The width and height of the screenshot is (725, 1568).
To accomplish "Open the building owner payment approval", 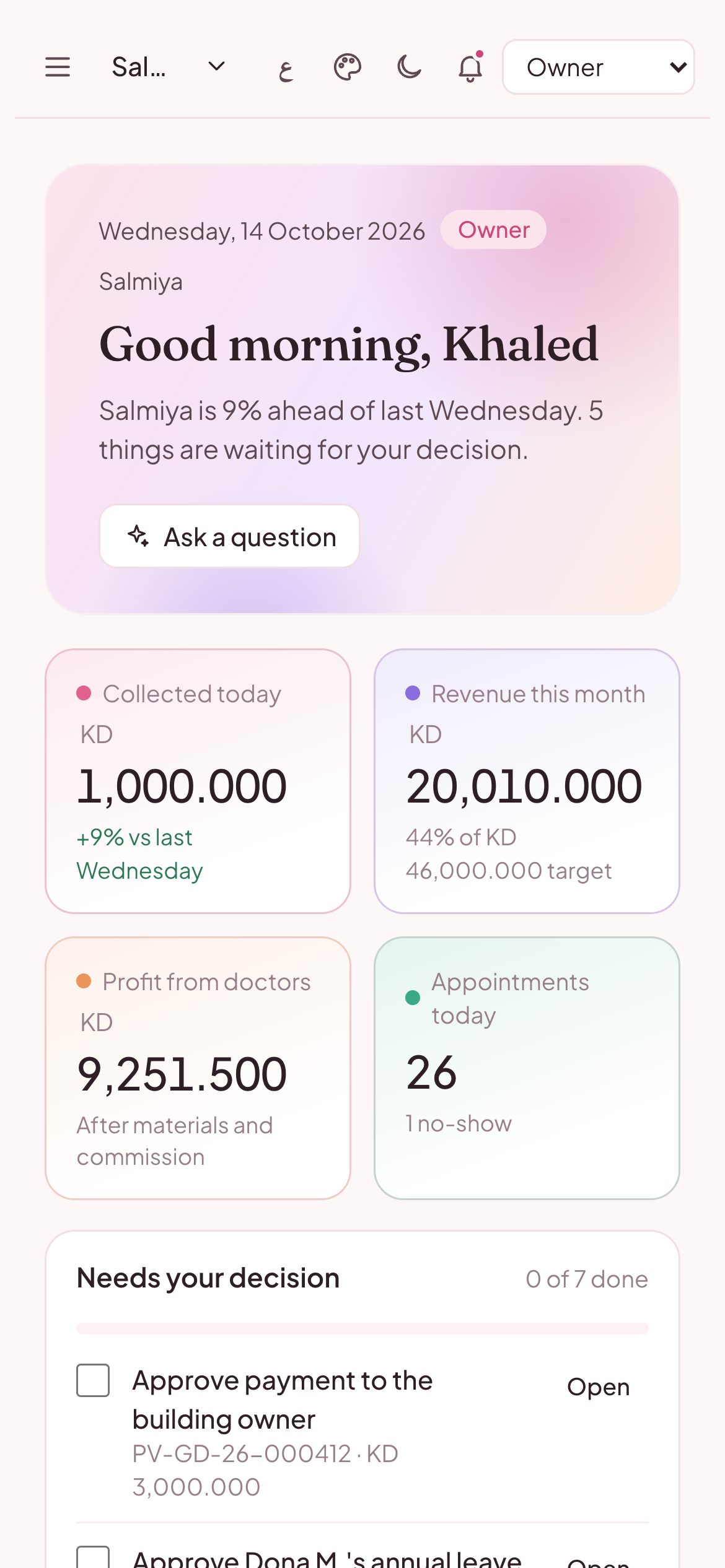I will 598,1387.
